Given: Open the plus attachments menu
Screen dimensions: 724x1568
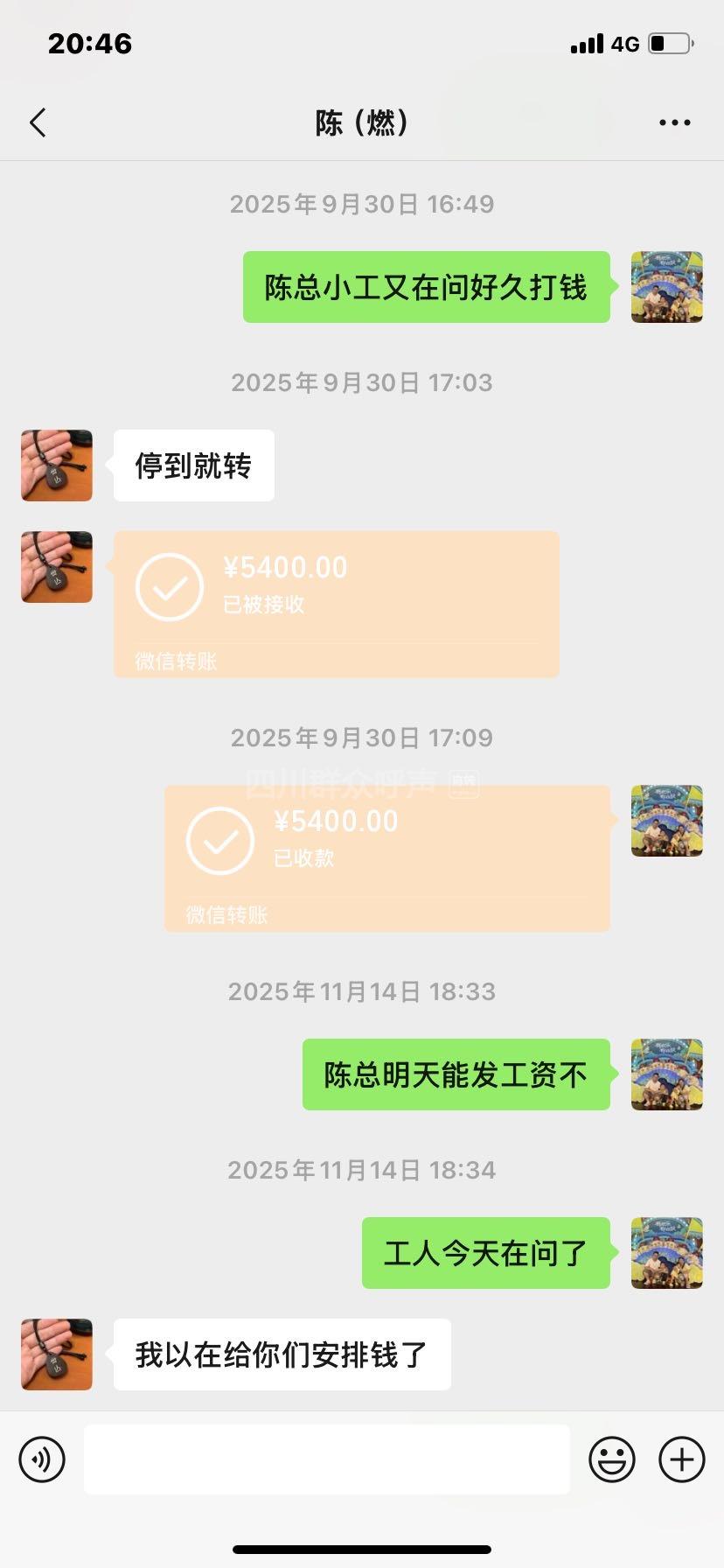Looking at the screenshot, I should tap(681, 1459).
